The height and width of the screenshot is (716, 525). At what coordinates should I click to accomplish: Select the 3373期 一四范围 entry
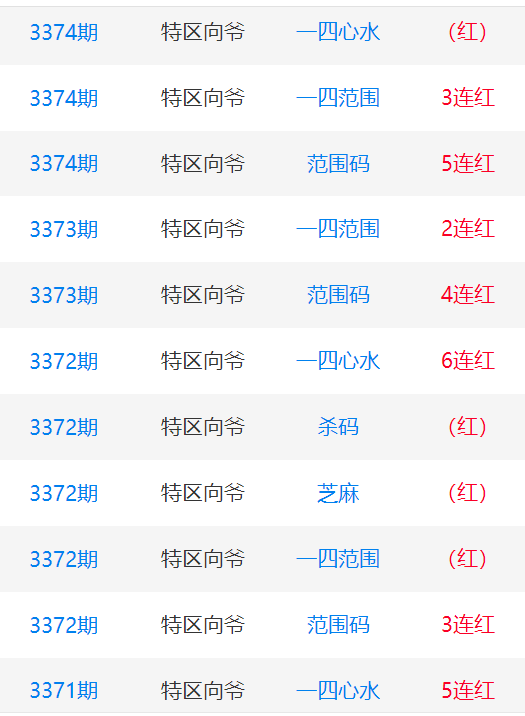[x=262, y=229]
